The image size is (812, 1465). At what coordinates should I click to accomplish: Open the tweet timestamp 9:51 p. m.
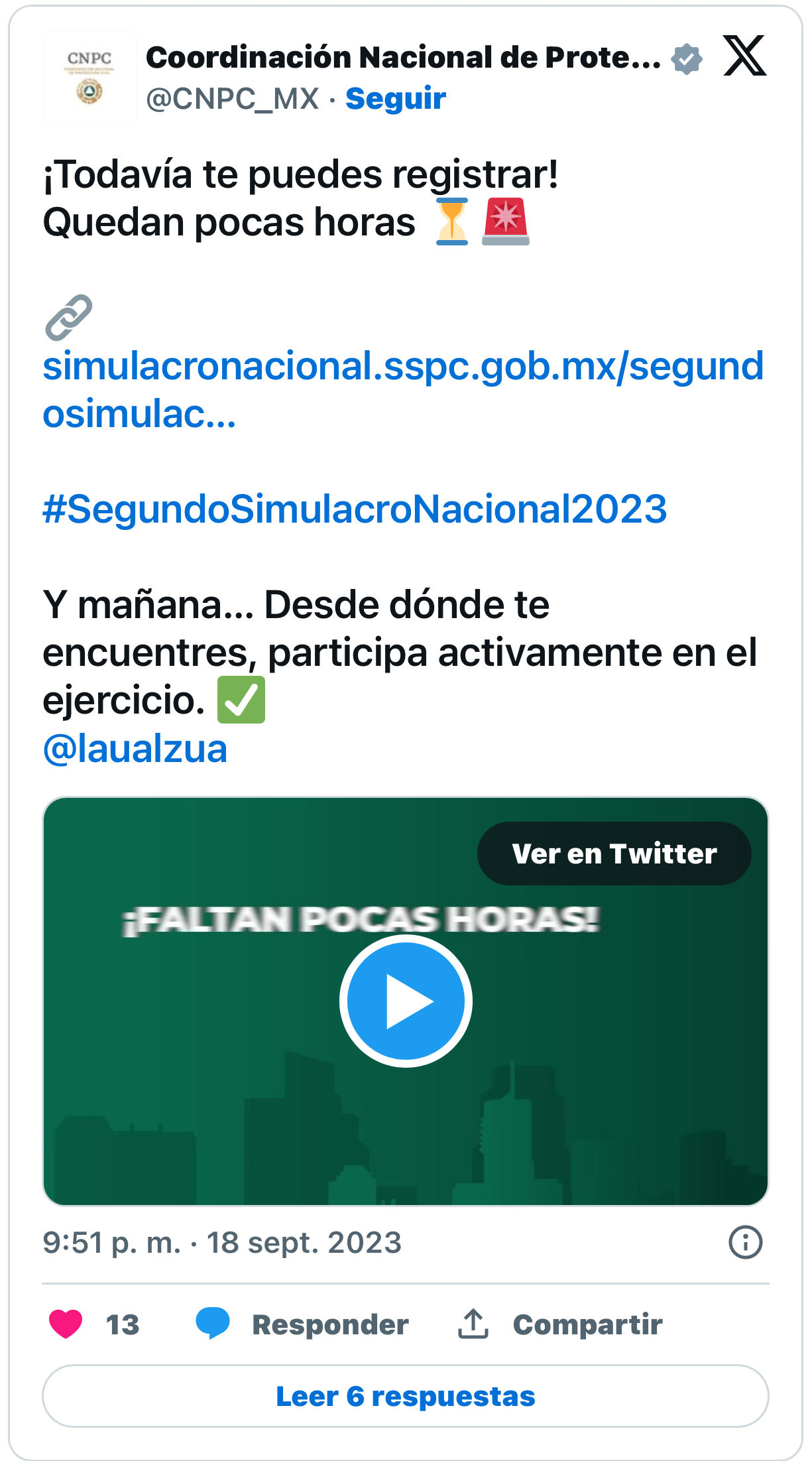[x=222, y=1243]
